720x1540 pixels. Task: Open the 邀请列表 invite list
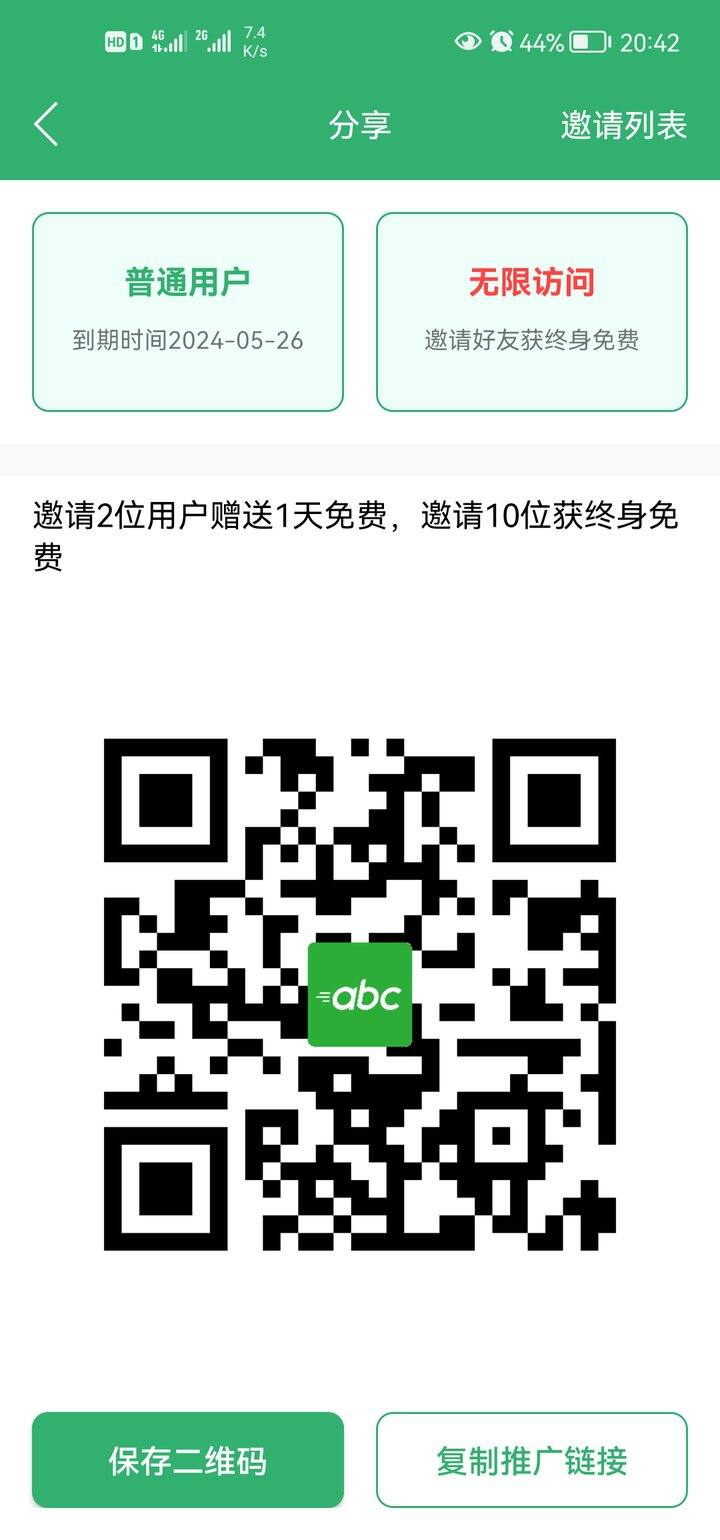pyautogui.click(x=624, y=125)
